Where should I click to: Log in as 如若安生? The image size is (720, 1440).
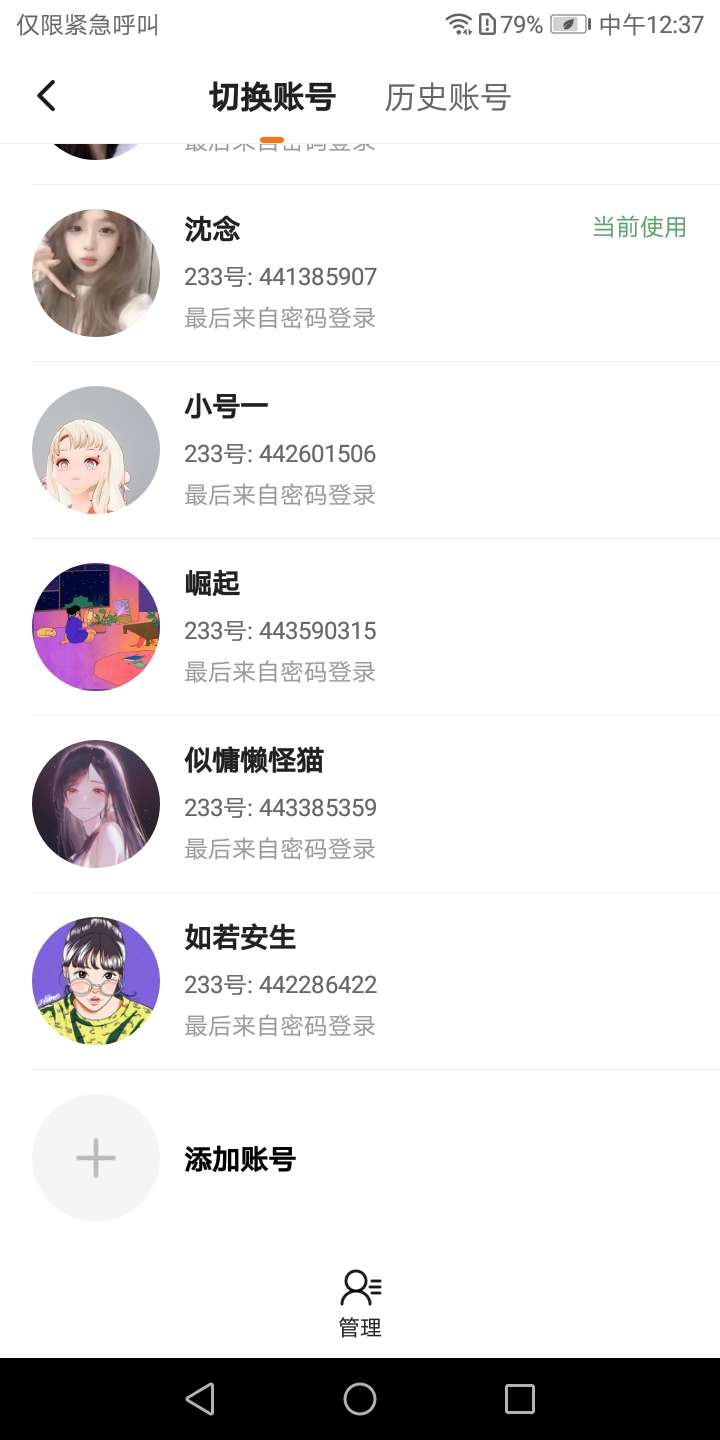click(360, 981)
